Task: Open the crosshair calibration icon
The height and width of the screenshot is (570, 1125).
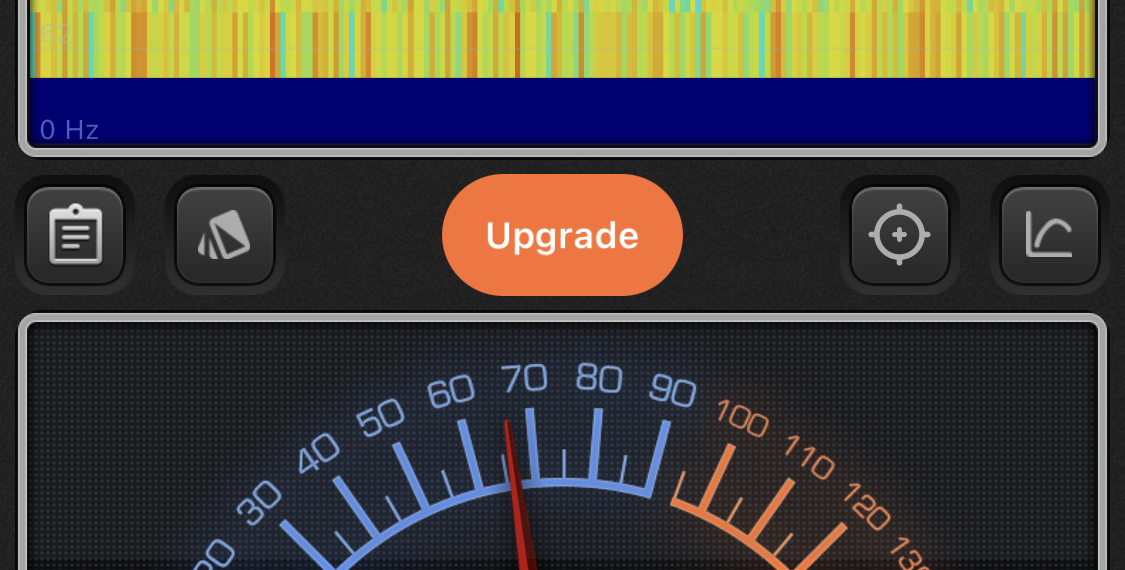Action: [x=899, y=236]
